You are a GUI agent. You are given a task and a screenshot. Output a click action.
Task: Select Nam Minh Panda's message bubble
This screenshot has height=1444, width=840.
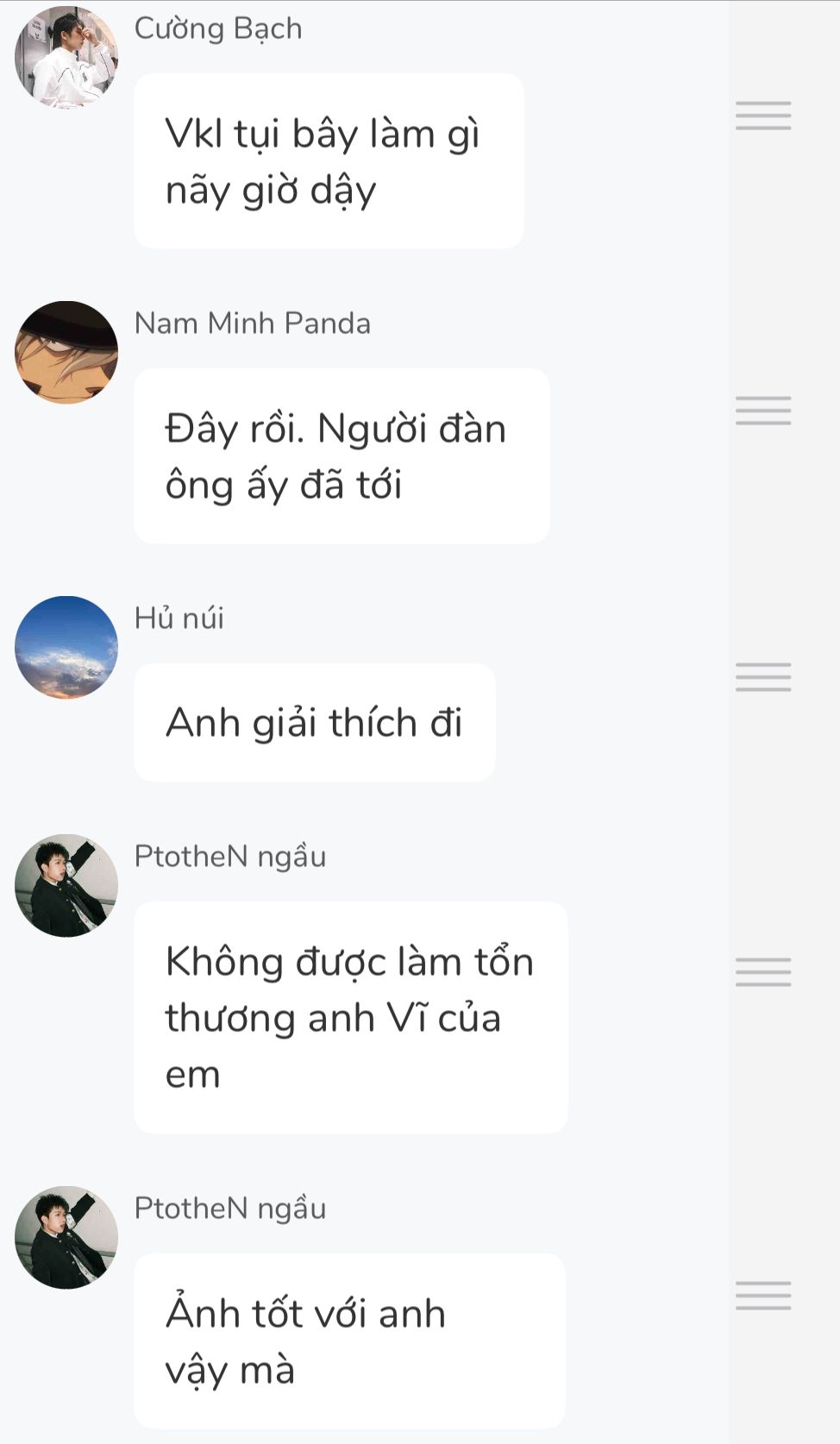(342, 456)
